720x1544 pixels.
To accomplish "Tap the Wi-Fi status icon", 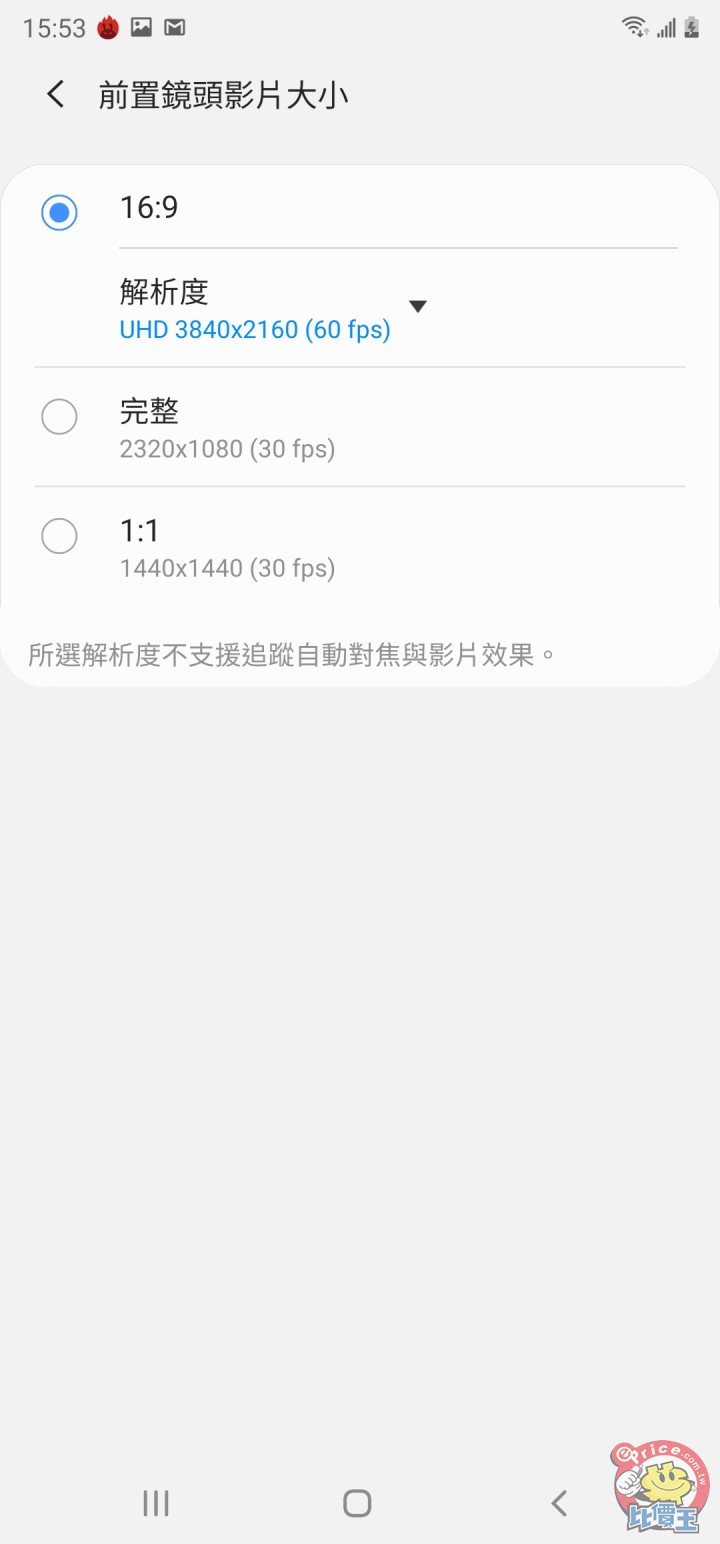I will click(634, 27).
